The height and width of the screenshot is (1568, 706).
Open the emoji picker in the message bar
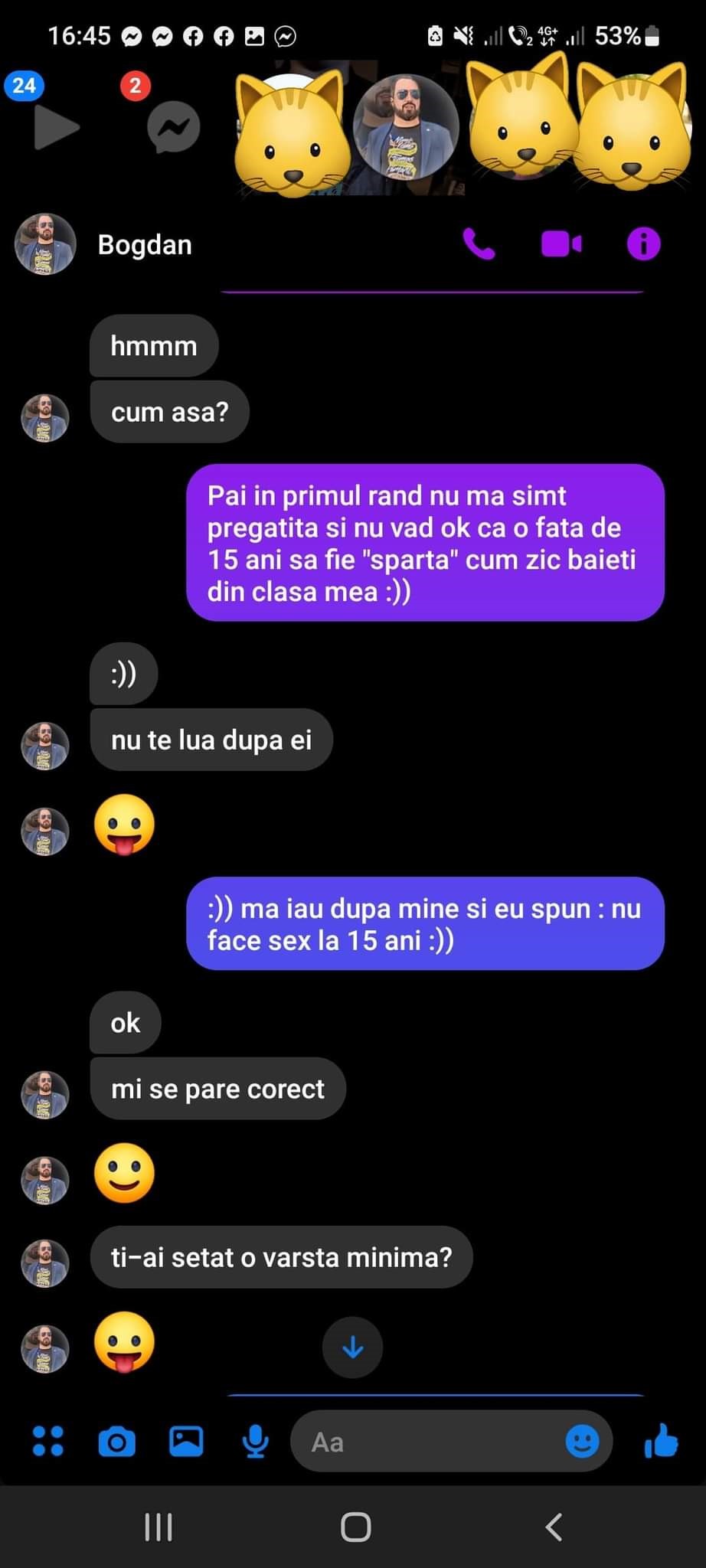[582, 1442]
